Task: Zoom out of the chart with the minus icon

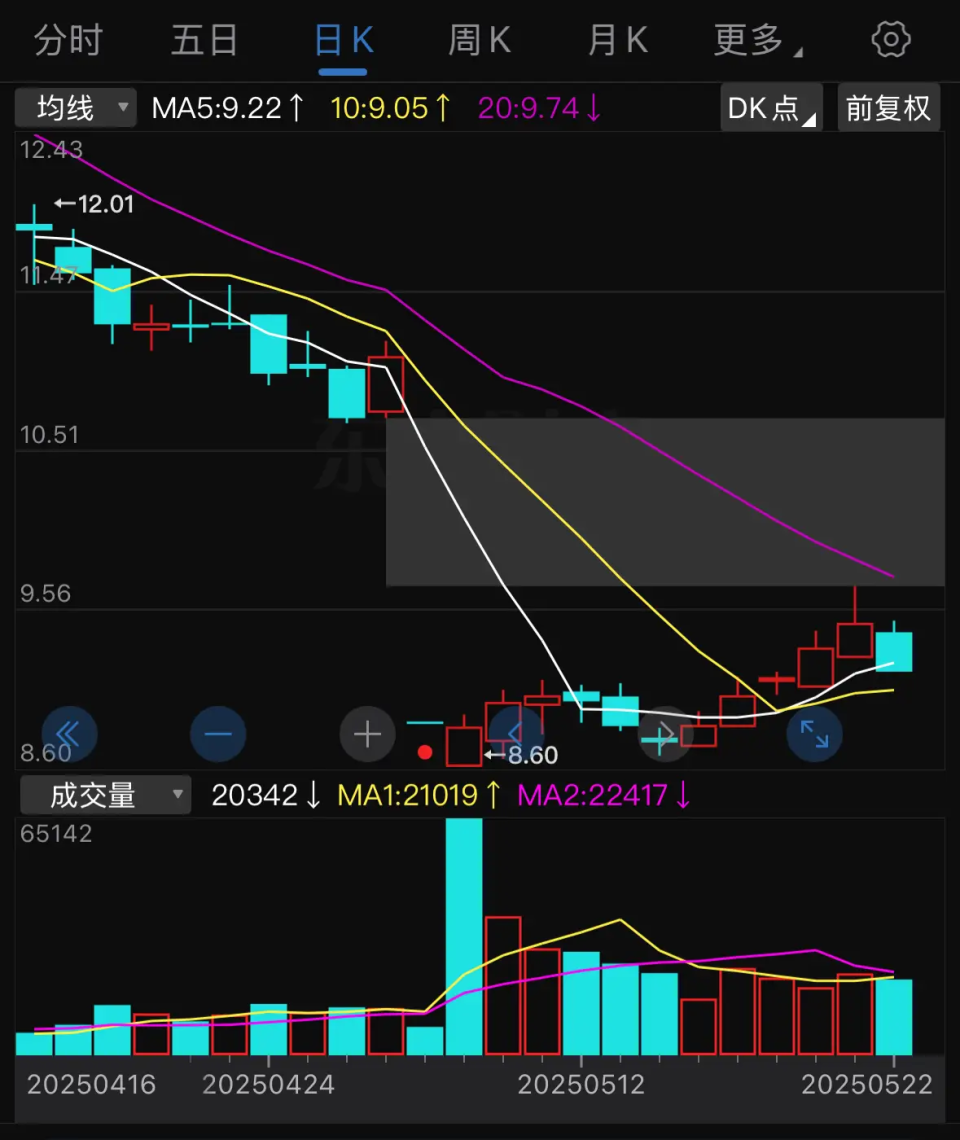Action: (218, 734)
